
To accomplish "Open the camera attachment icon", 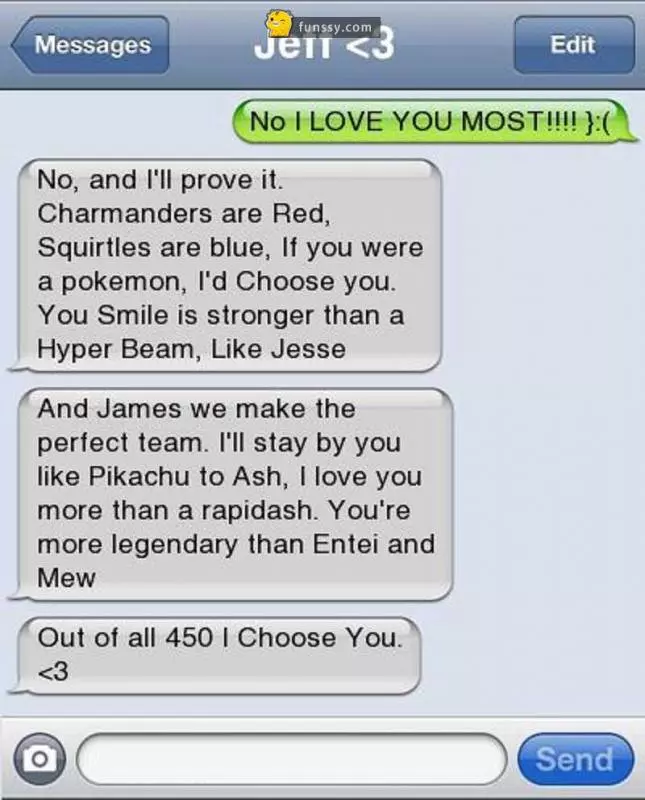I will pyautogui.click(x=39, y=759).
